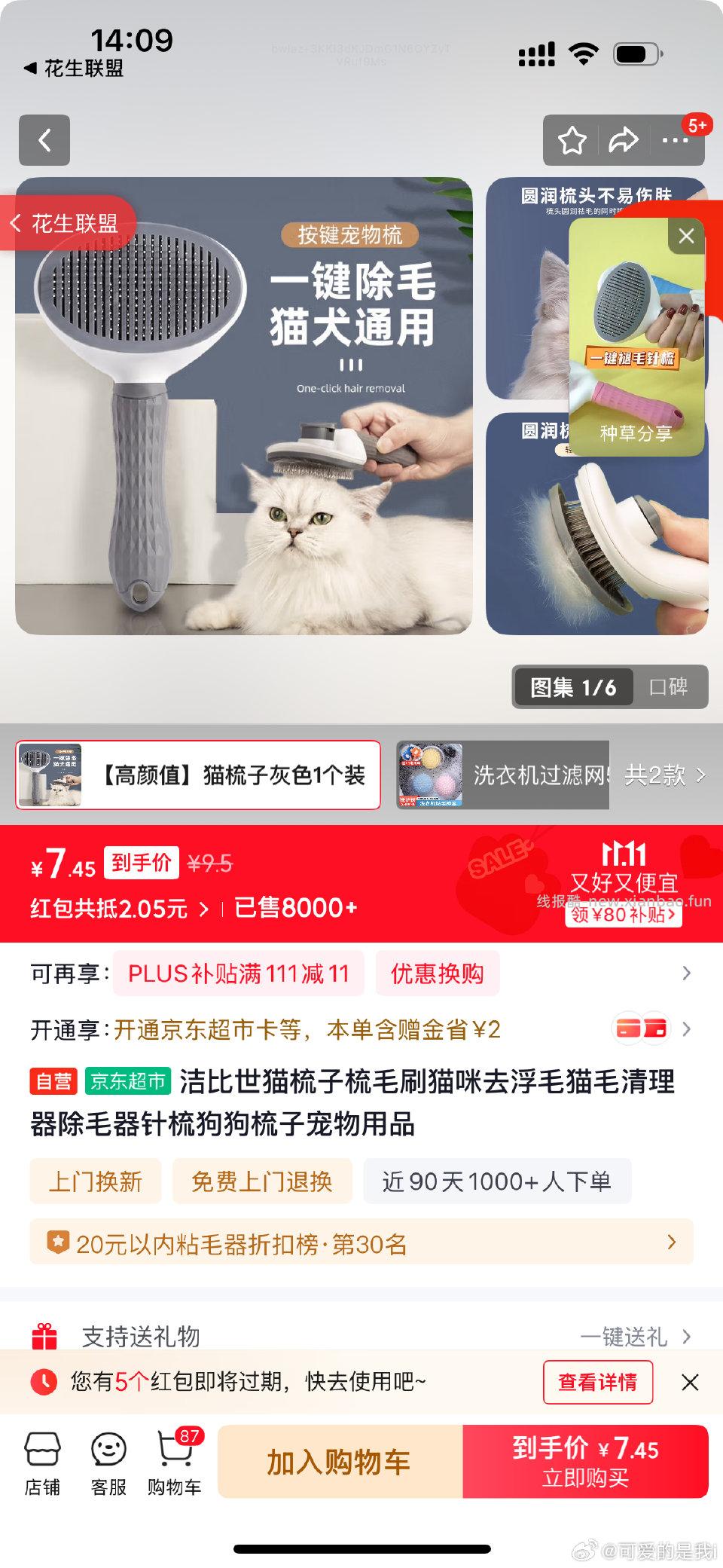Open the PLUS补贴满111减11 offer
Viewport: 723px width, 1568px height.
(238, 974)
